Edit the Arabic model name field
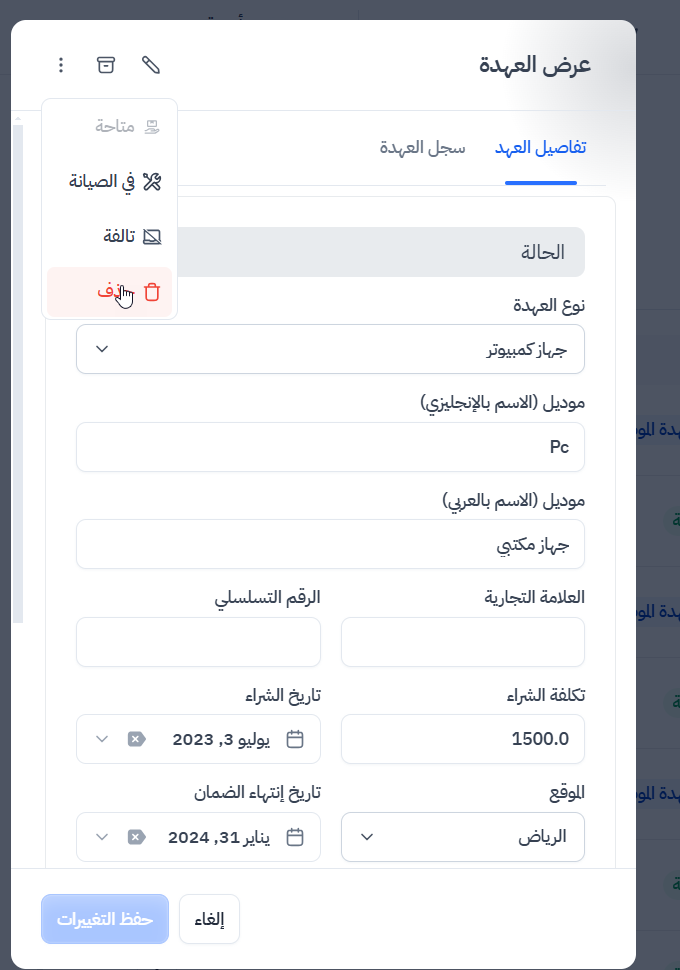The image size is (680, 970). pos(330,544)
